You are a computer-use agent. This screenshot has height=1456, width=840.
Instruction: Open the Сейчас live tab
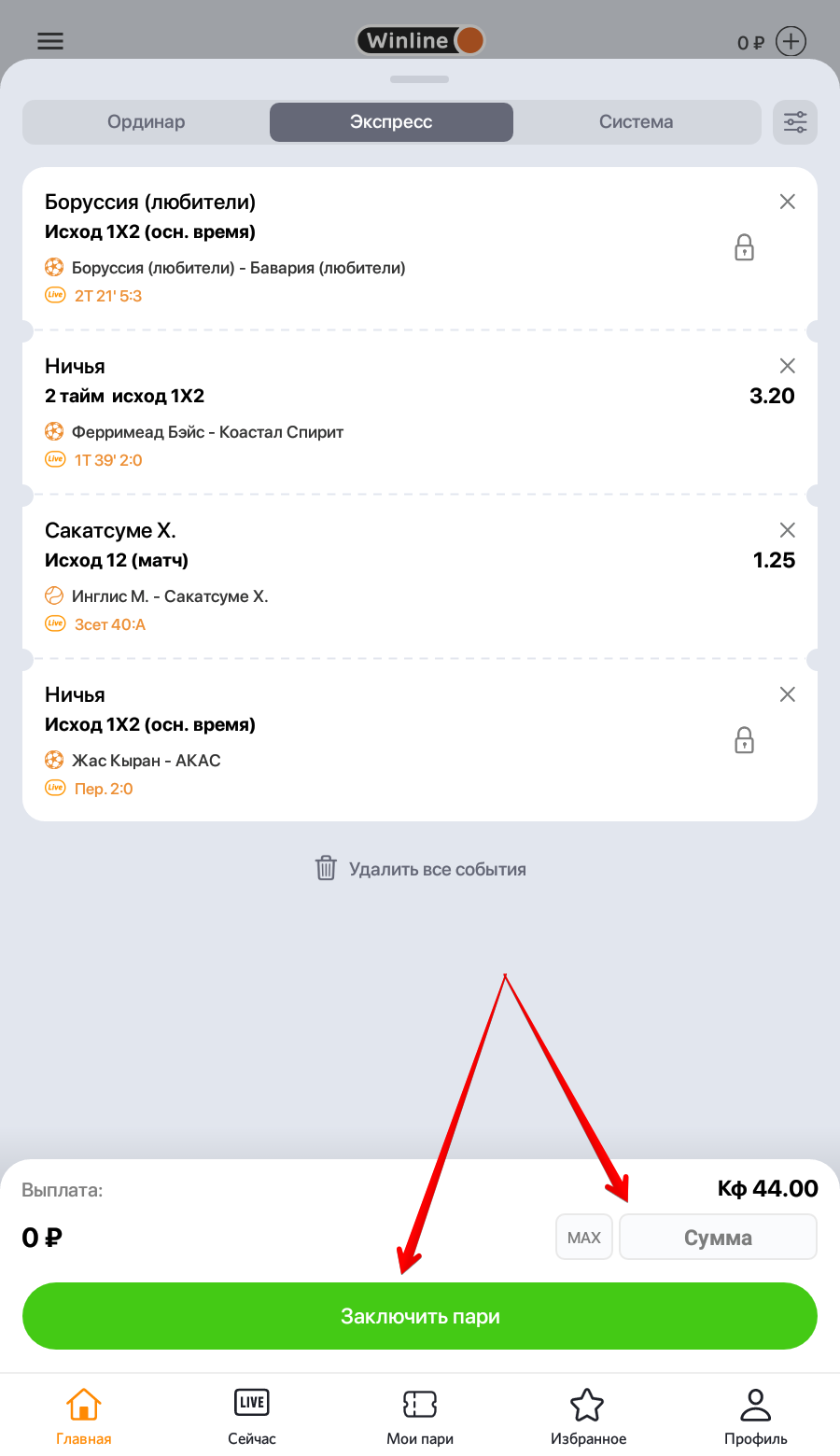[252, 1416]
